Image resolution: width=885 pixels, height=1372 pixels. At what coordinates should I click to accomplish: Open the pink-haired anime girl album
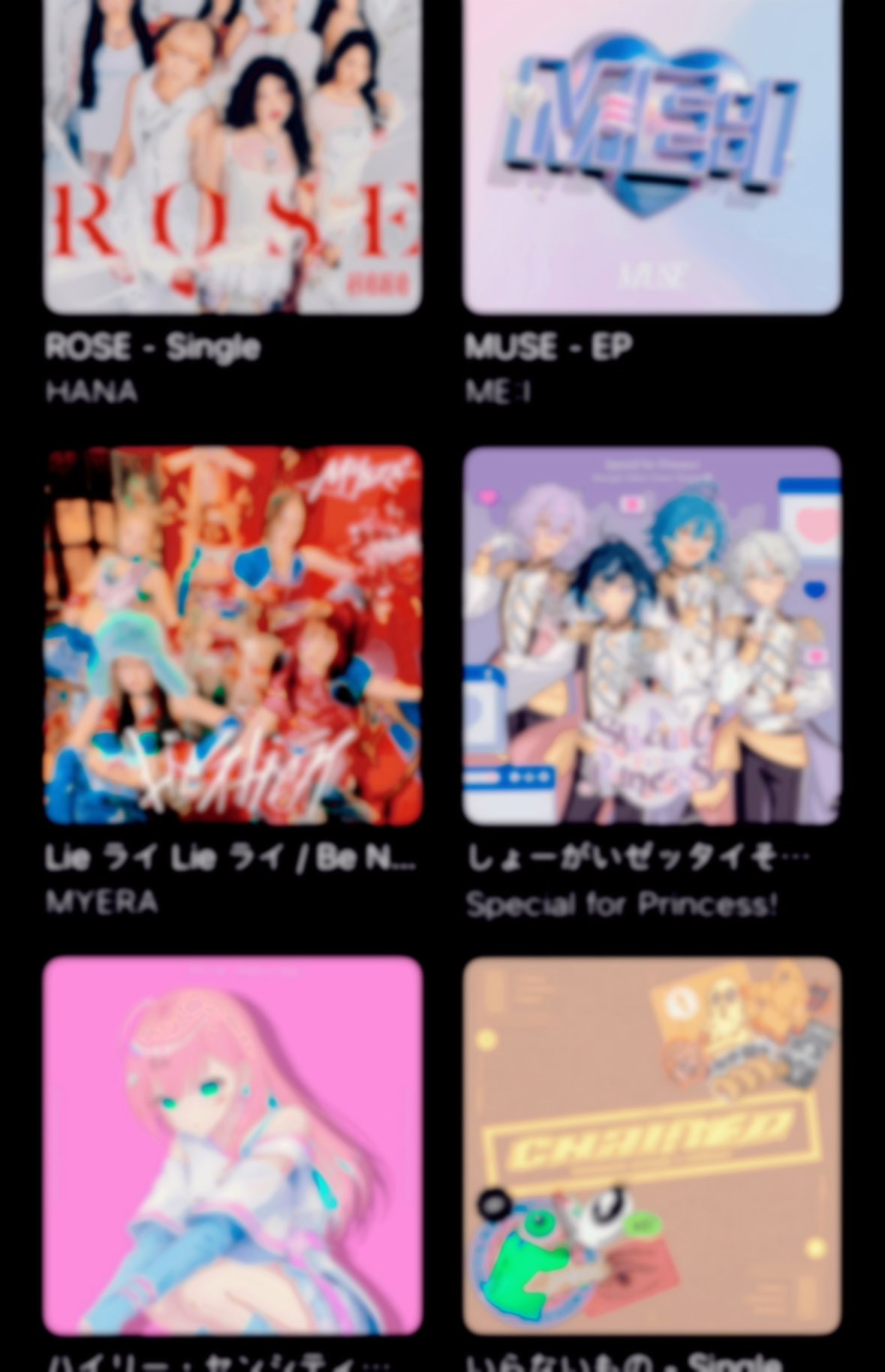[233, 1145]
